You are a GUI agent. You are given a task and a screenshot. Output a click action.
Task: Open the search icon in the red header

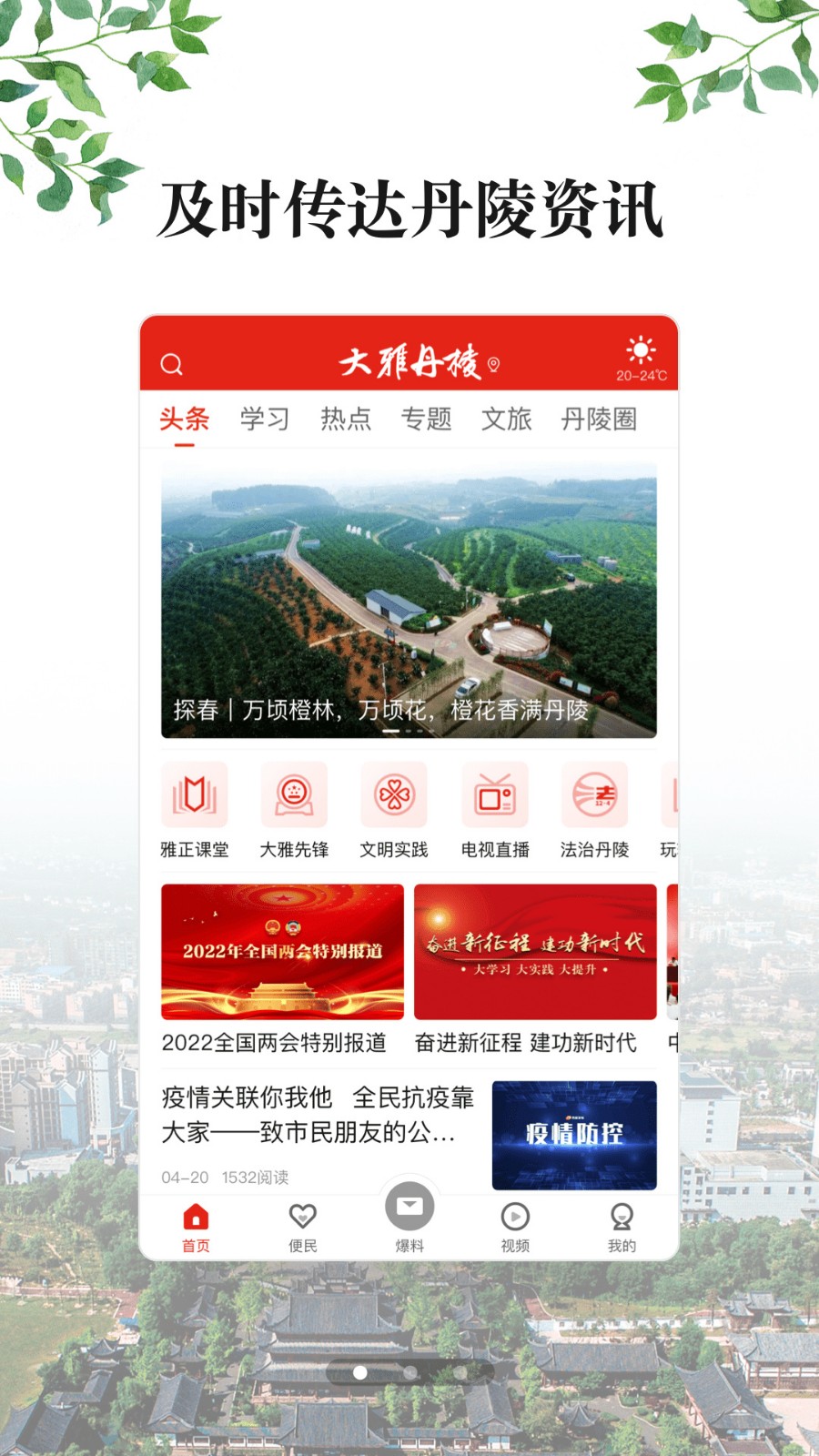173,363
